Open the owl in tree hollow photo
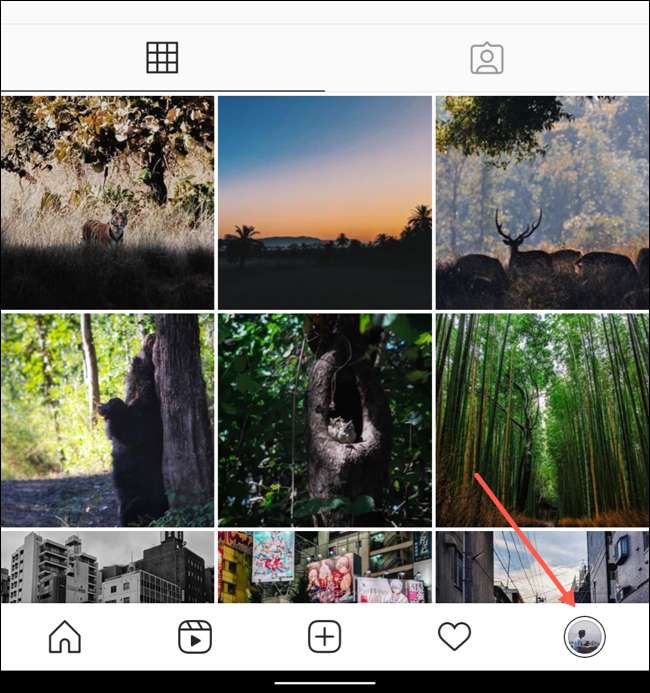Viewport: 650px width, 693px height. point(325,420)
